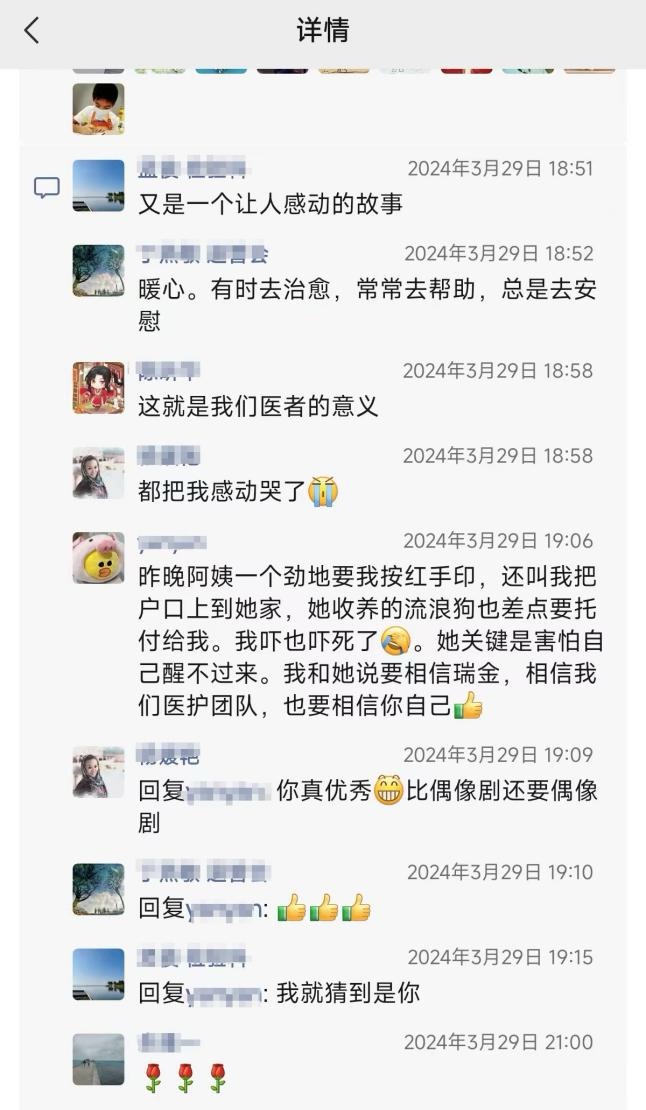The width and height of the screenshot is (646, 1110).
Task: Open the pig-hat duck avatar's profile
Action: coord(98,558)
